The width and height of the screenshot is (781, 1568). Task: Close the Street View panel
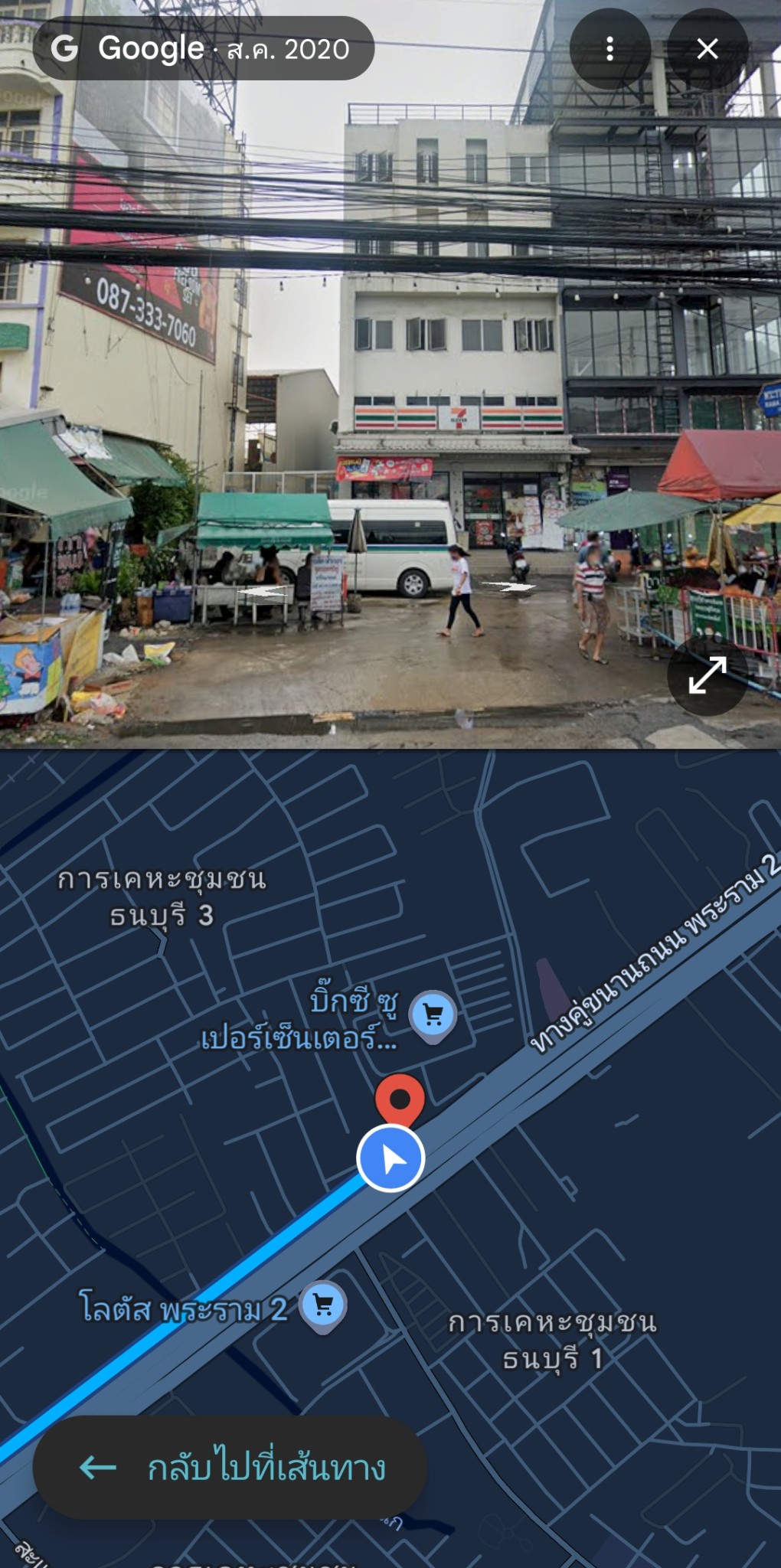pos(707,49)
